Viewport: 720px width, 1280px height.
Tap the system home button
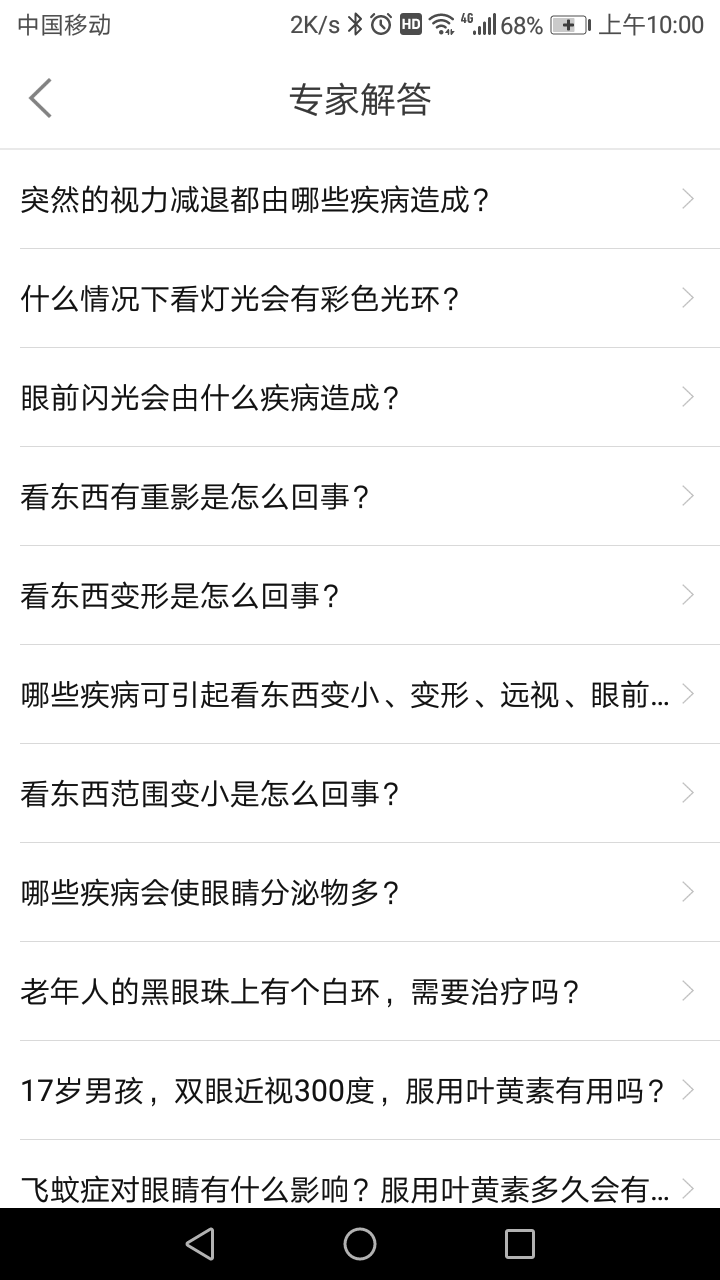(x=360, y=1244)
